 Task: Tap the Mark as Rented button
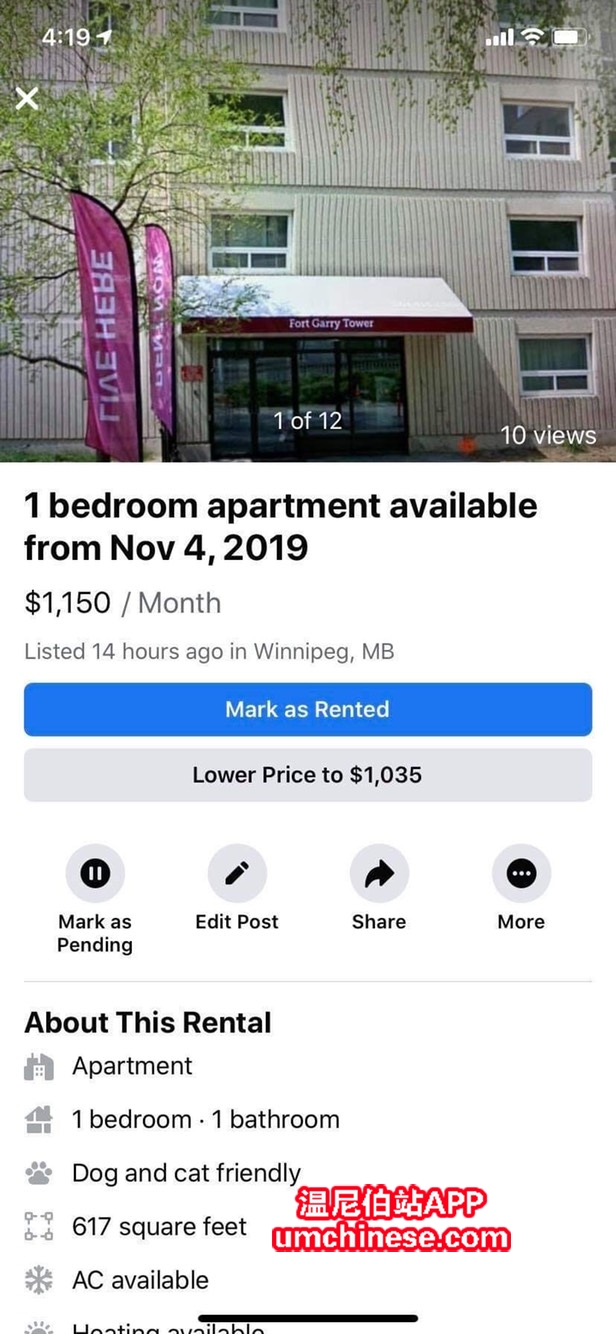[x=307, y=710]
